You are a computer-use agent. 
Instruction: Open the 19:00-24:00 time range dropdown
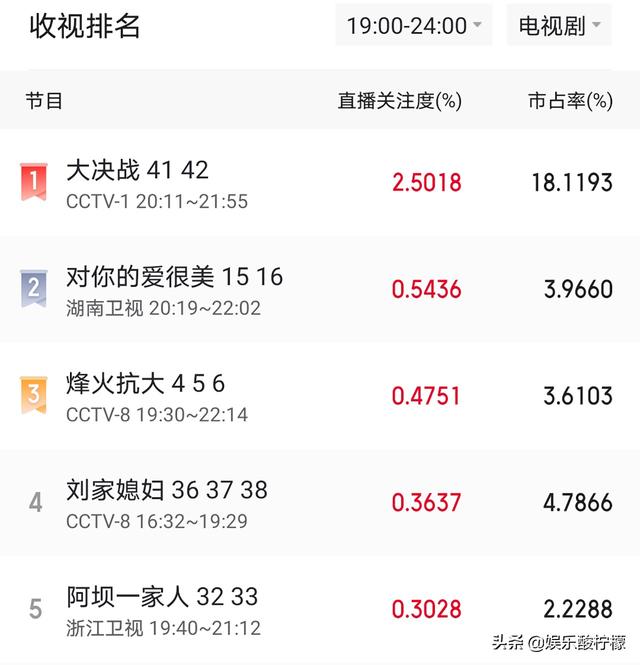click(x=413, y=26)
